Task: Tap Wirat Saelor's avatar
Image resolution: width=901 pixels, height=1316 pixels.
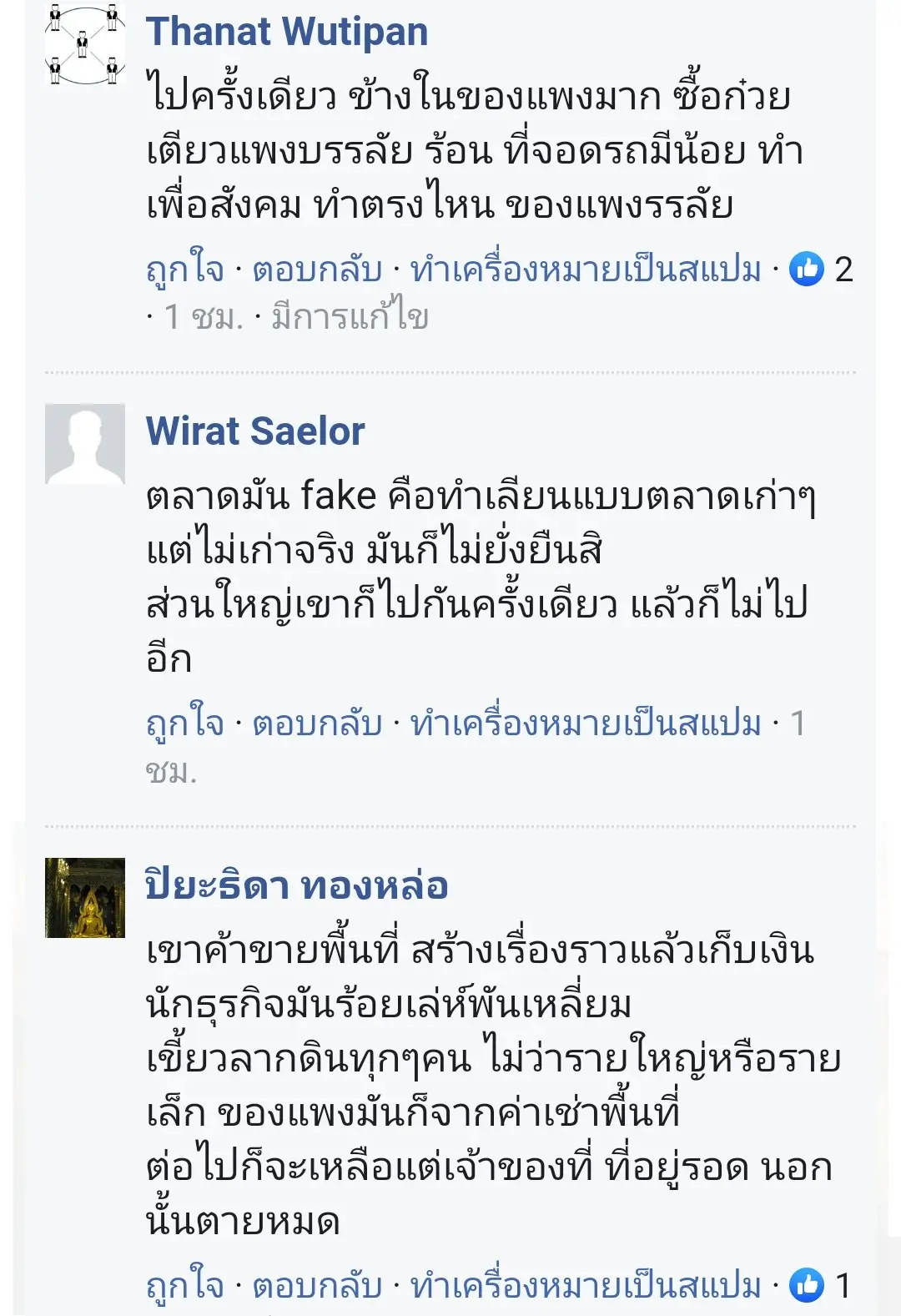Action: click(84, 444)
